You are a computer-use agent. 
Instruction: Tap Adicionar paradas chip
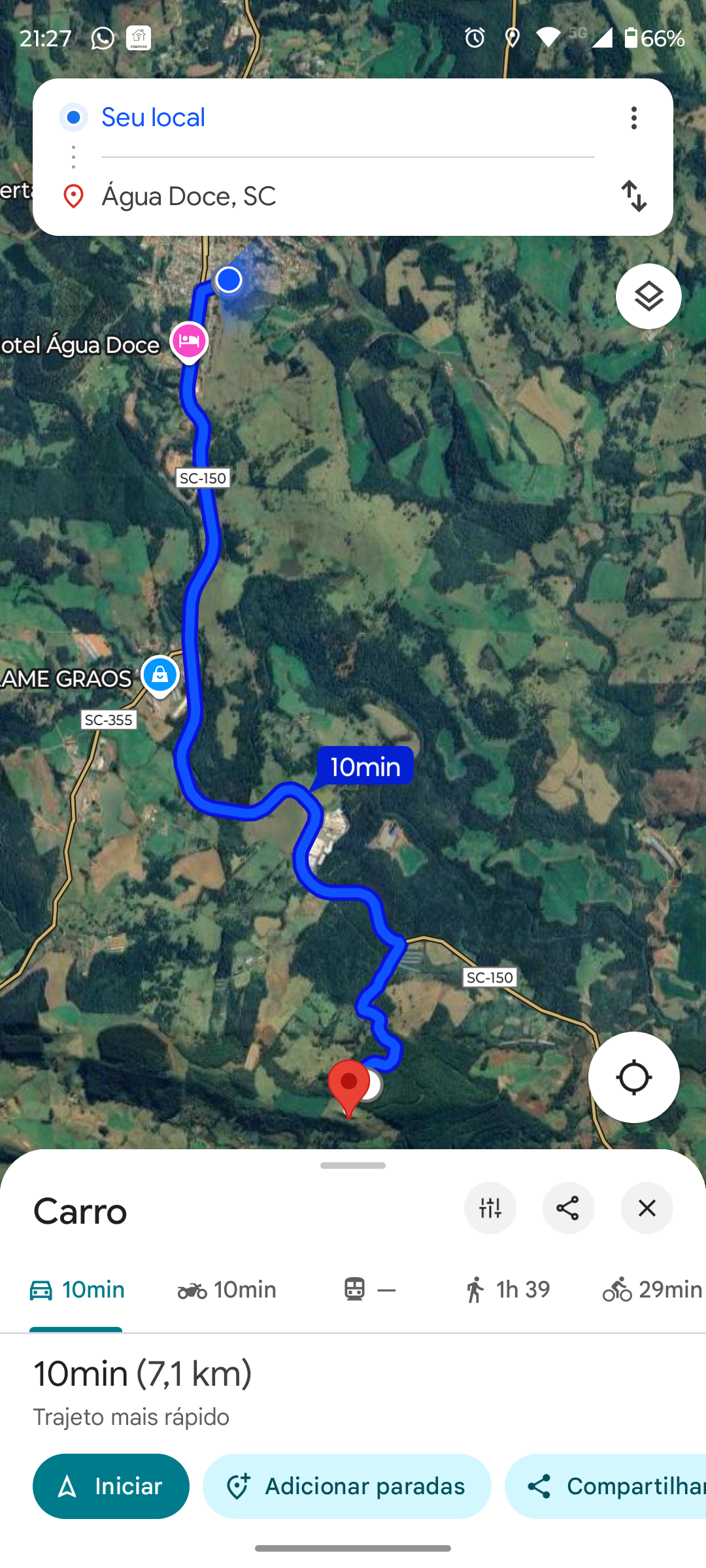pyautogui.click(x=347, y=1486)
